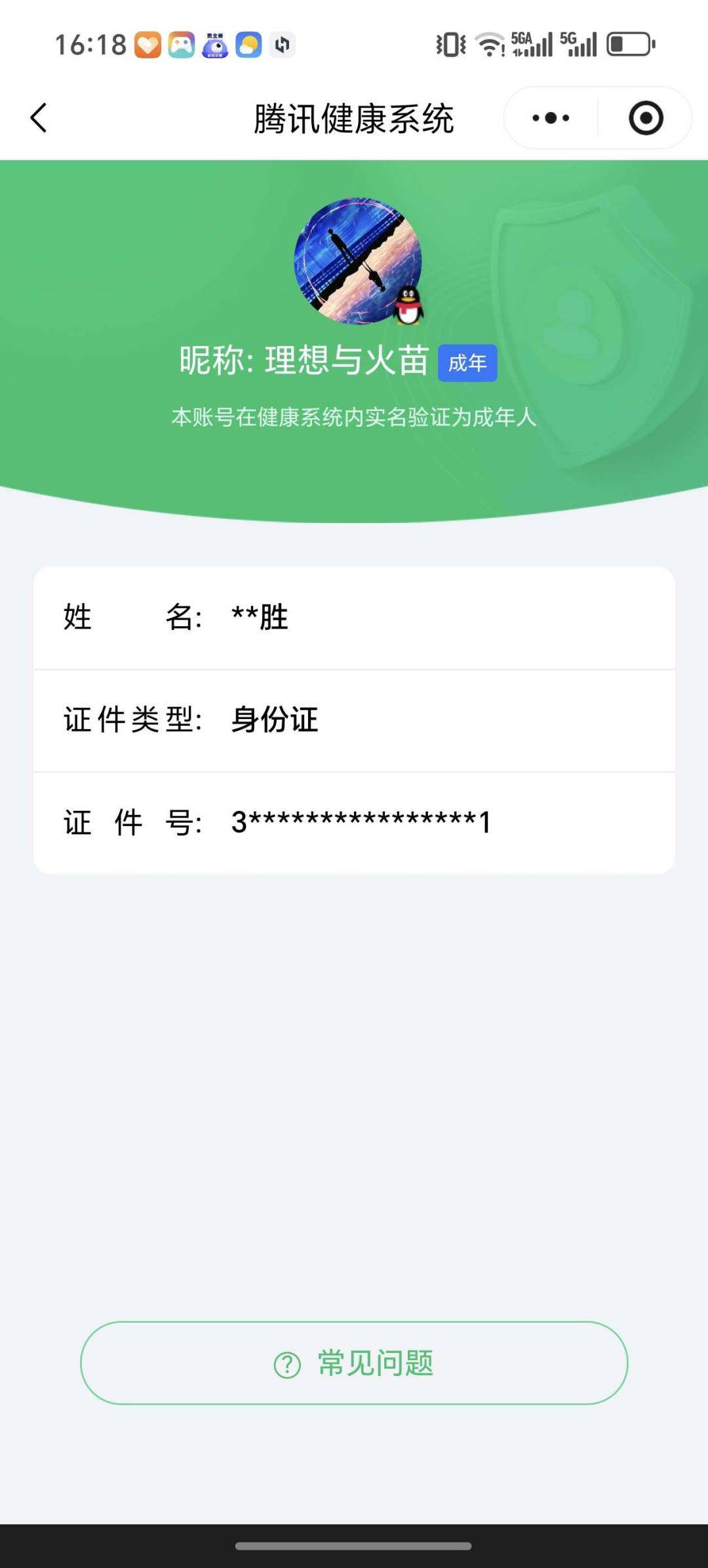Screen dimensions: 708x1568
Task: Tap the 腾讯健康系统 title text
Action: (354, 118)
